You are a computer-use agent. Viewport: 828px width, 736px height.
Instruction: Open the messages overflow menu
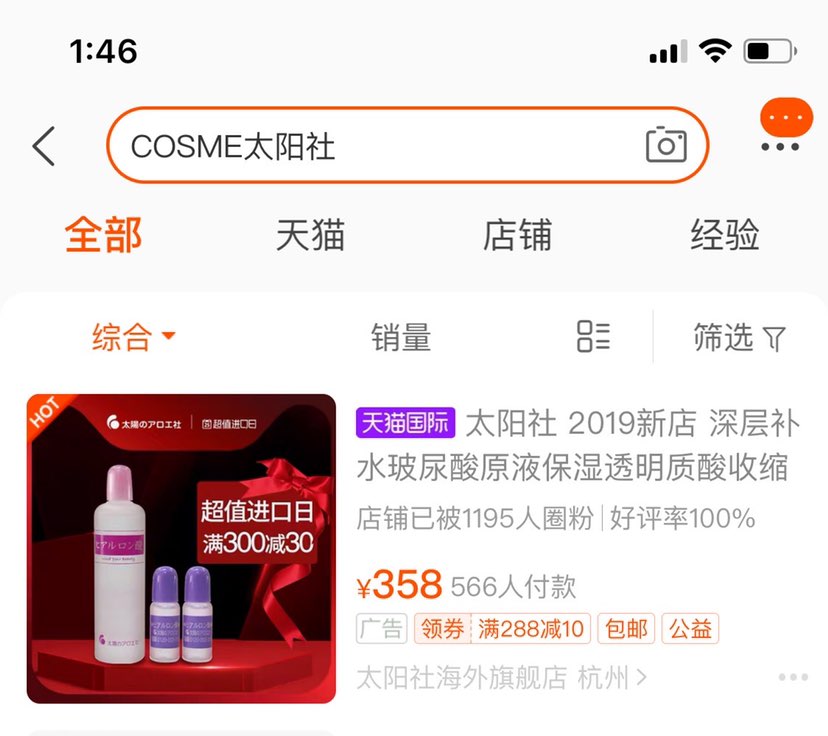pos(780,130)
